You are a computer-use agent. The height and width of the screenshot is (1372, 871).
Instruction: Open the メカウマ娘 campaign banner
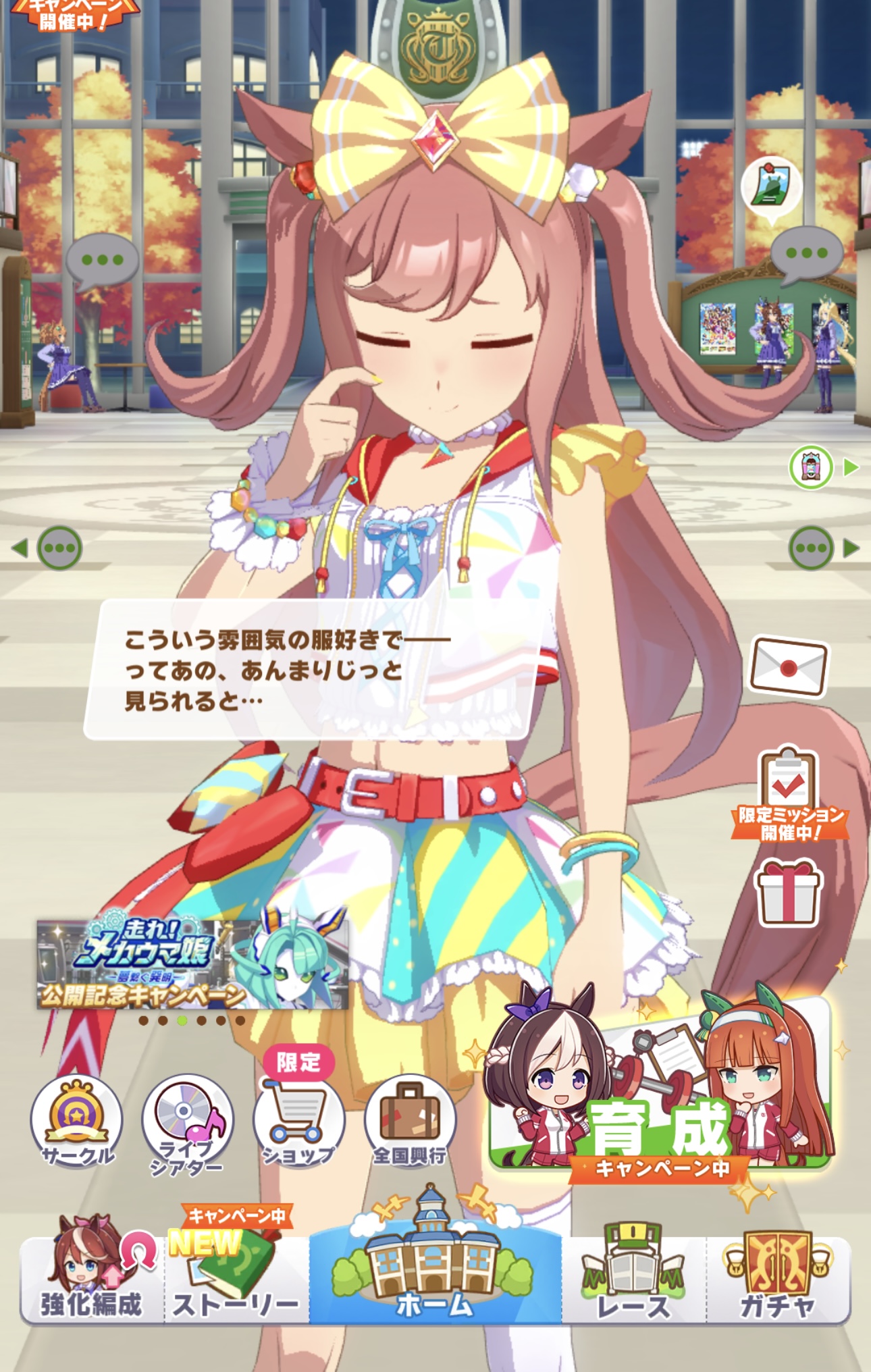point(192,964)
